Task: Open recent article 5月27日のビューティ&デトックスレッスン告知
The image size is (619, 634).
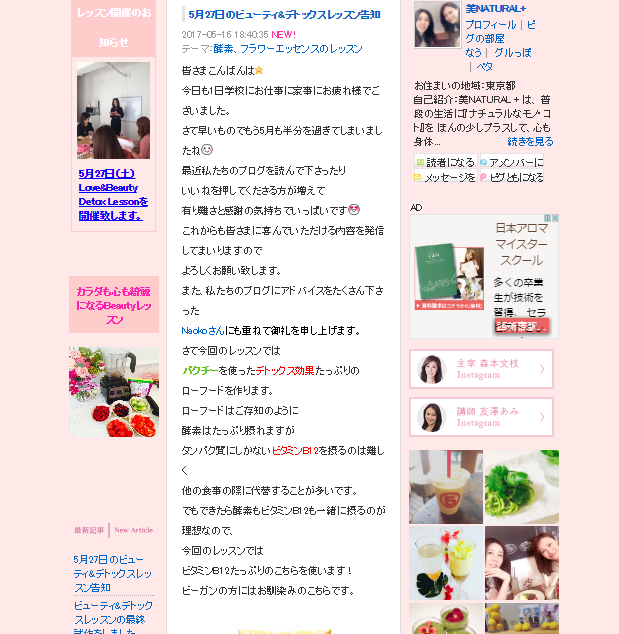Action: pyautogui.click(x=113, y=573)
